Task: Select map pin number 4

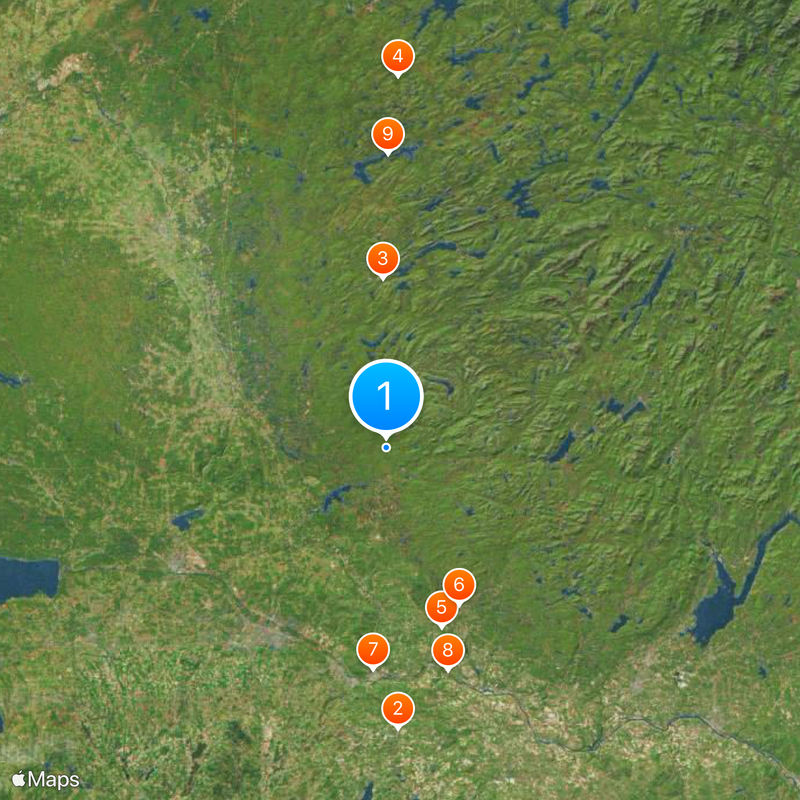Action: [x=398, y=56]
